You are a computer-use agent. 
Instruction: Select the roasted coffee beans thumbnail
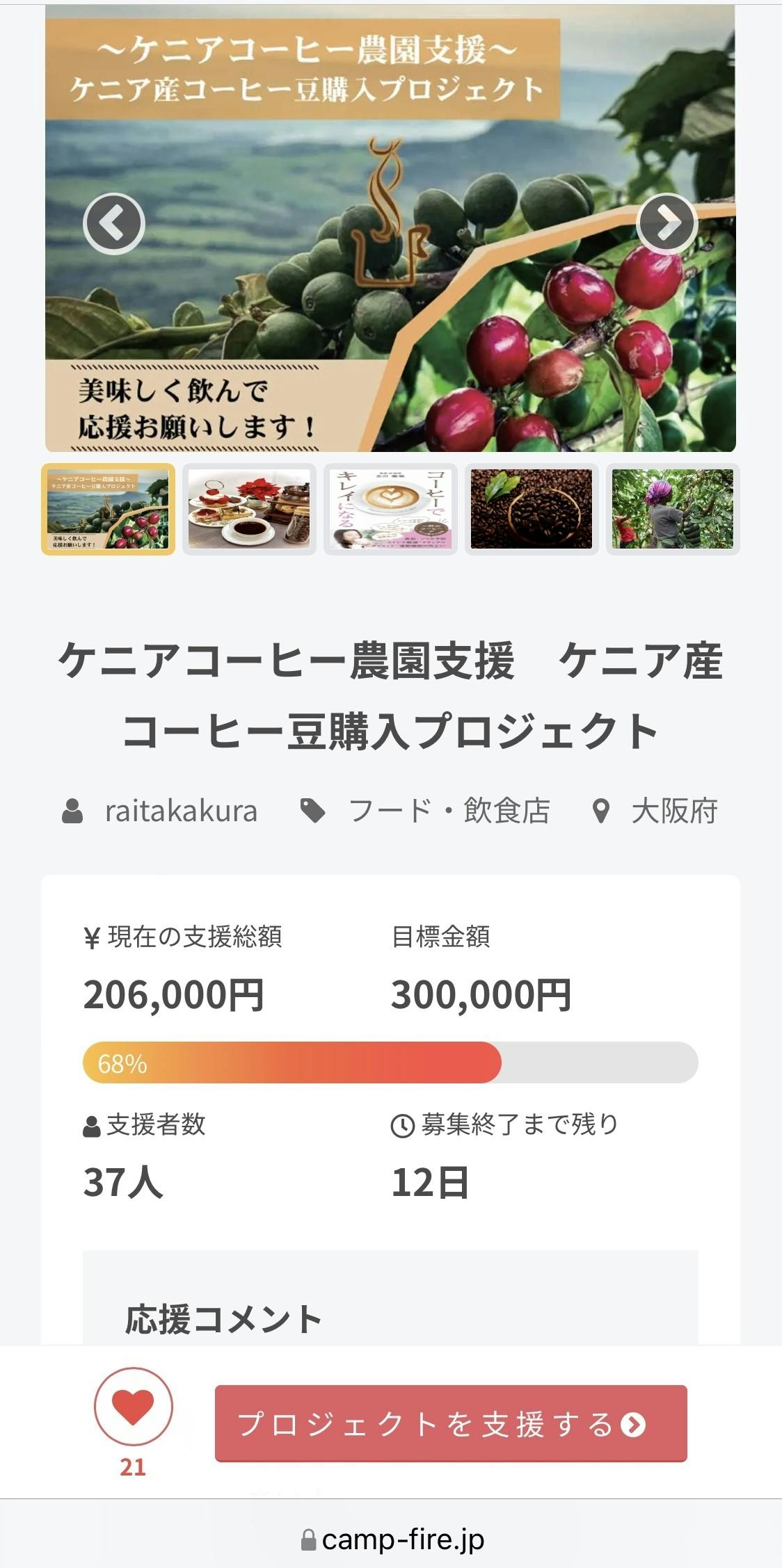coord(532,509)
